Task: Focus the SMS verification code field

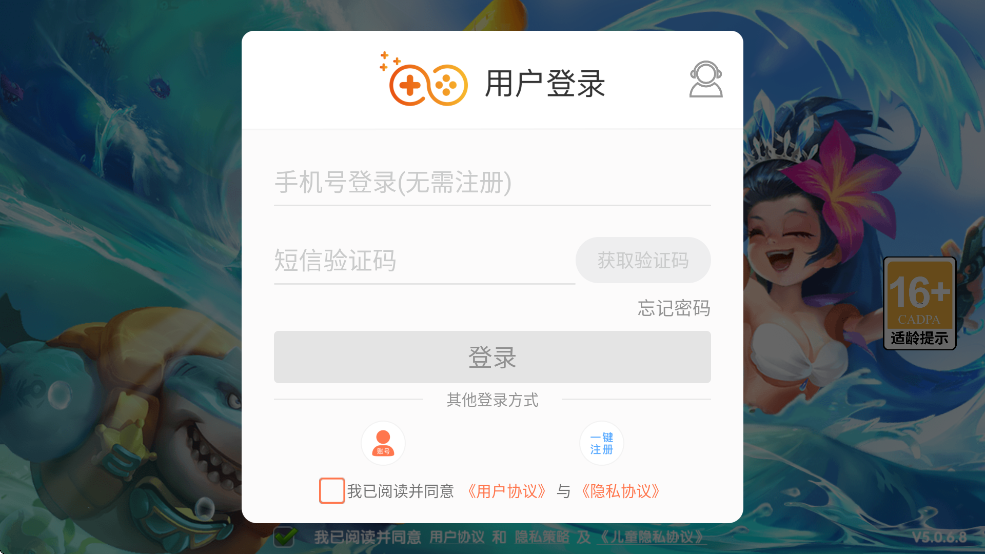Action: coord(424,261)
